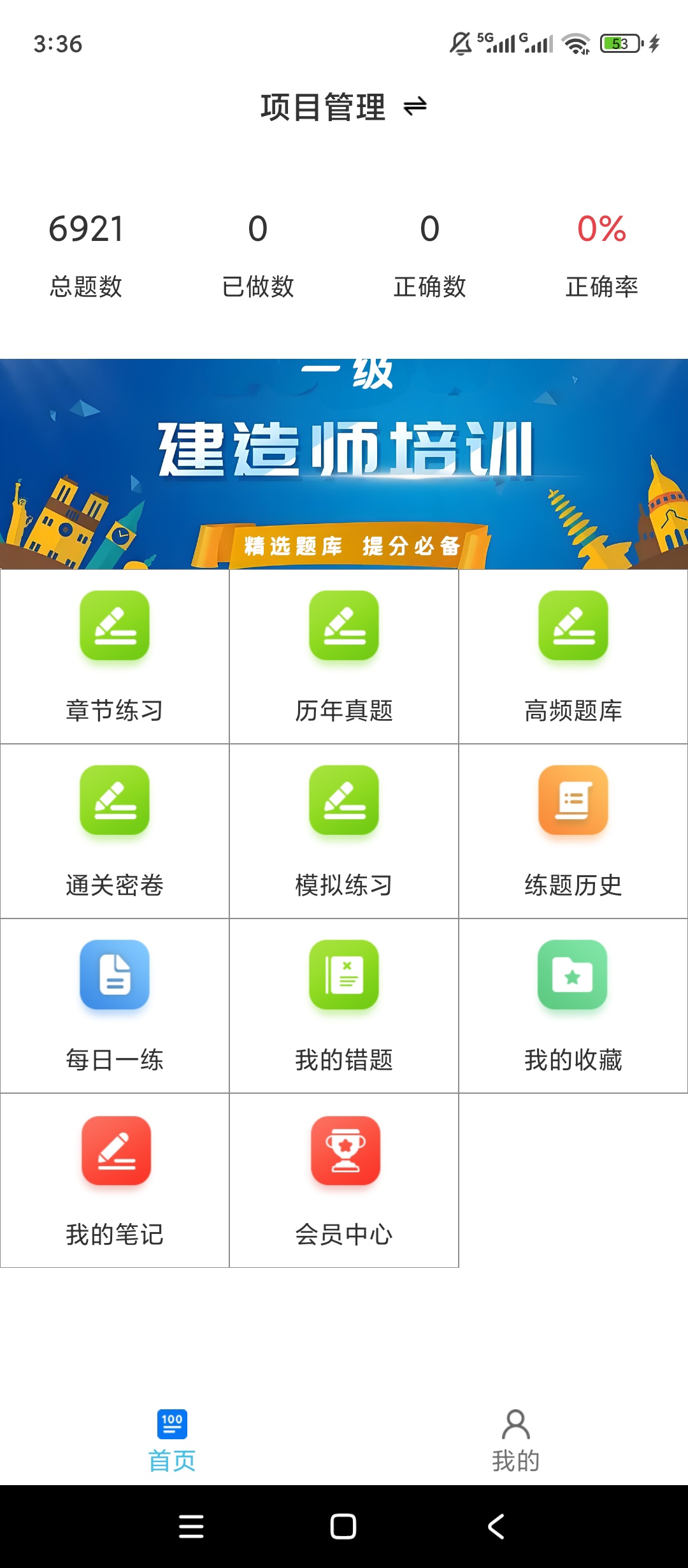Image resolution: width=688 pixels, height=1568 pixels.
Task: Open 我的笔记 notes
Action: (x=115, y=1180)
